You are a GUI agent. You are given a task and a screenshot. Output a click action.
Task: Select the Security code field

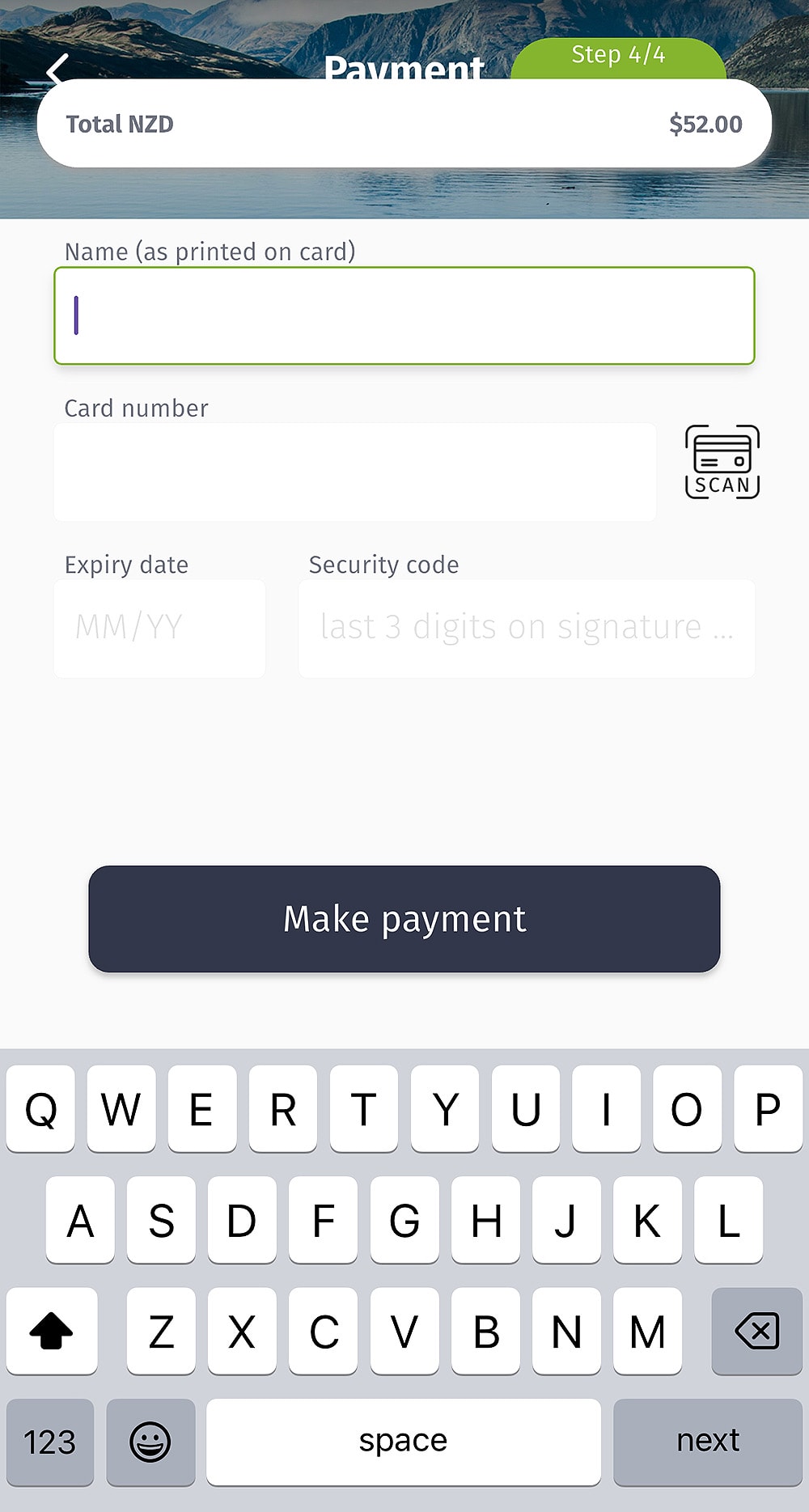[x=527, y=629]
